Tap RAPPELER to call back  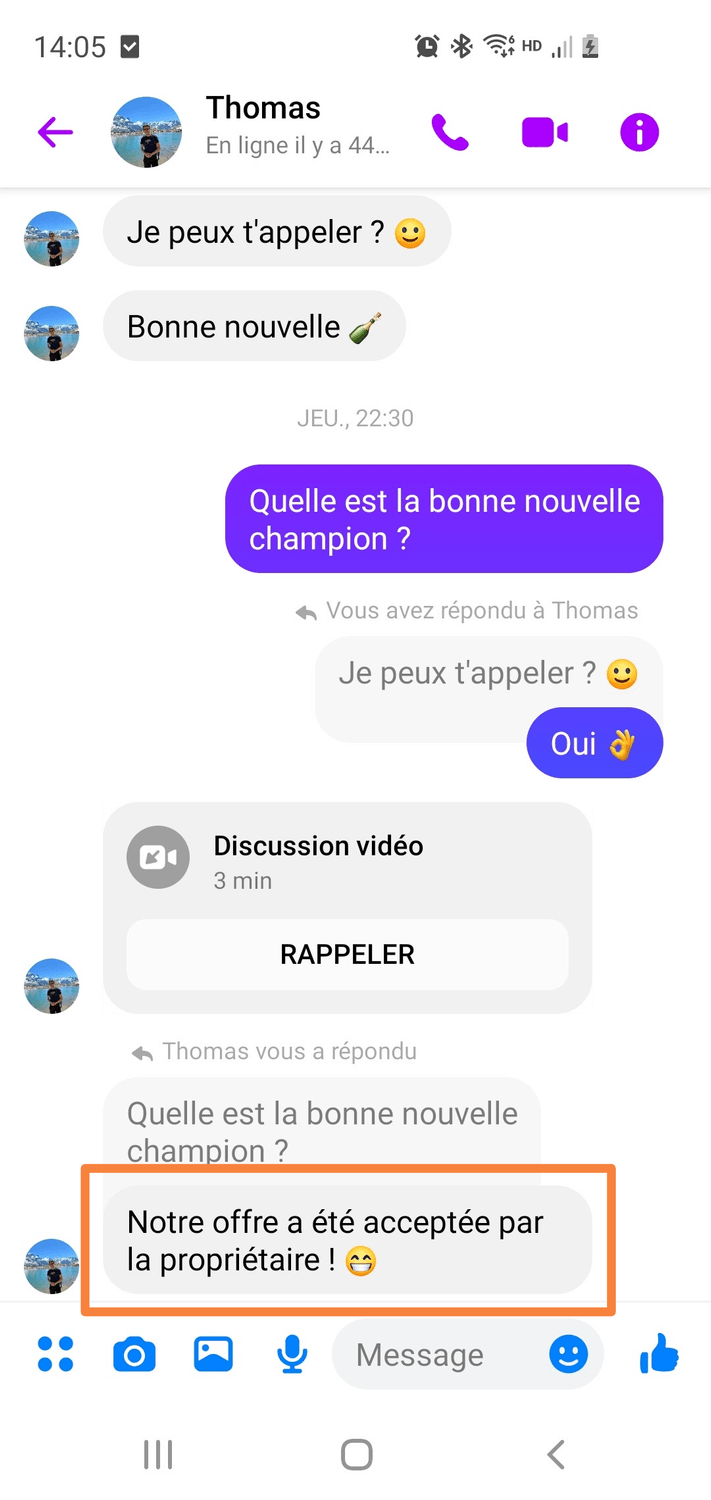[x=347, y=954]
